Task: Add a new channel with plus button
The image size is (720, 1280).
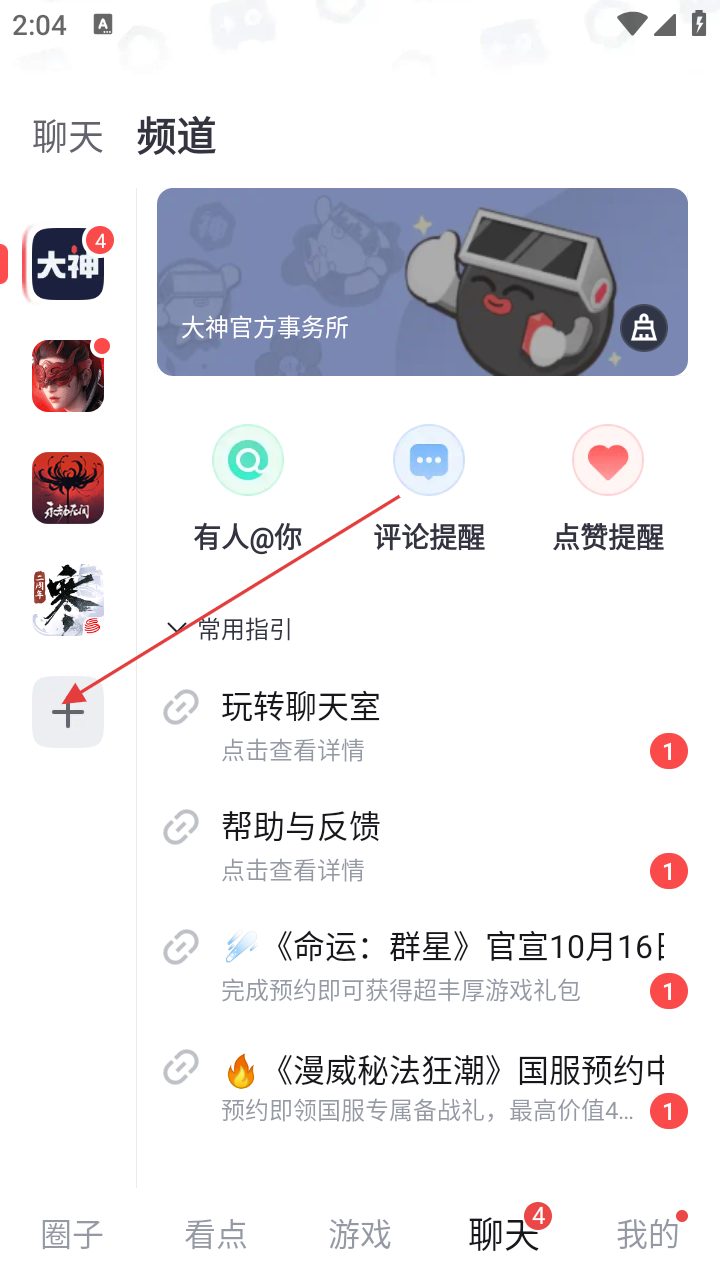Action: pyautogui.click(x=67, y=712)
